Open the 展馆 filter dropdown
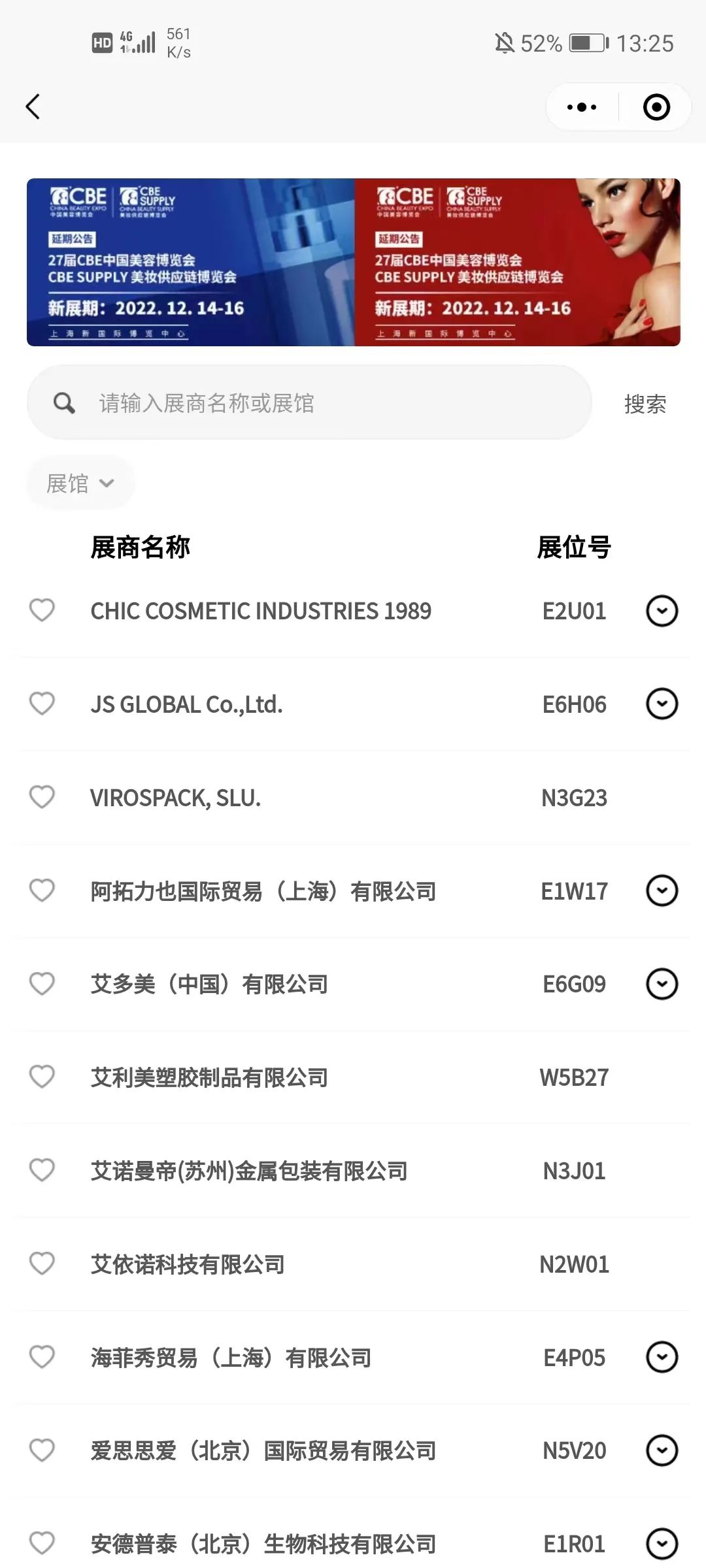 pos(80,482)
